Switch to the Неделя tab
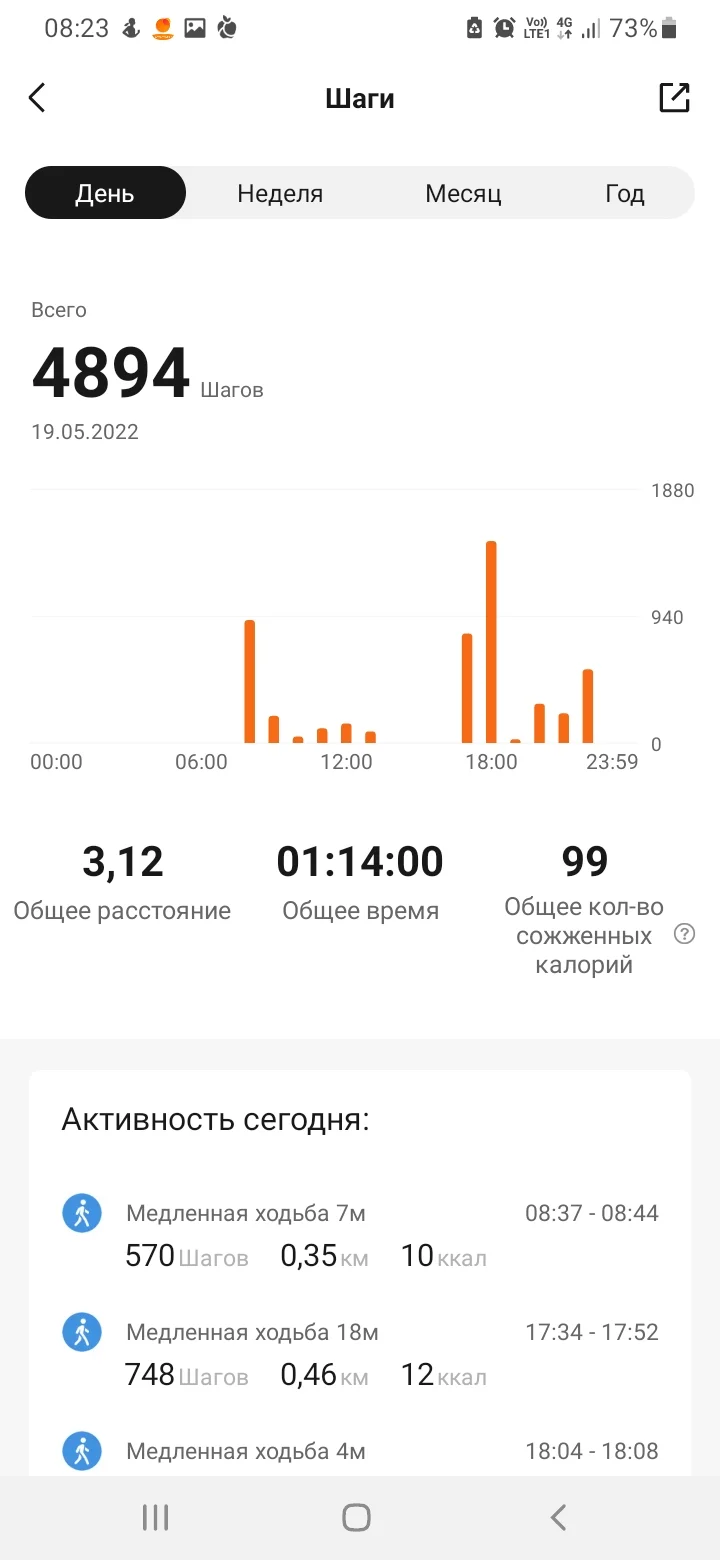Image resolution: width=720 pixels, height=1560 pixels. (280, 193)
